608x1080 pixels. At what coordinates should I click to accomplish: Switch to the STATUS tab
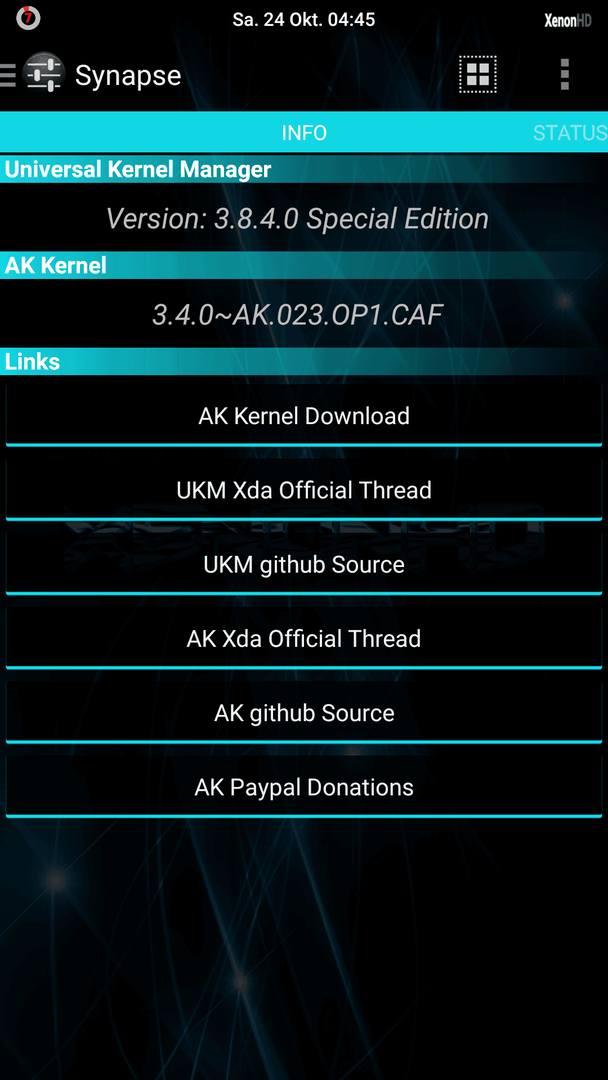tap(569, 133)
